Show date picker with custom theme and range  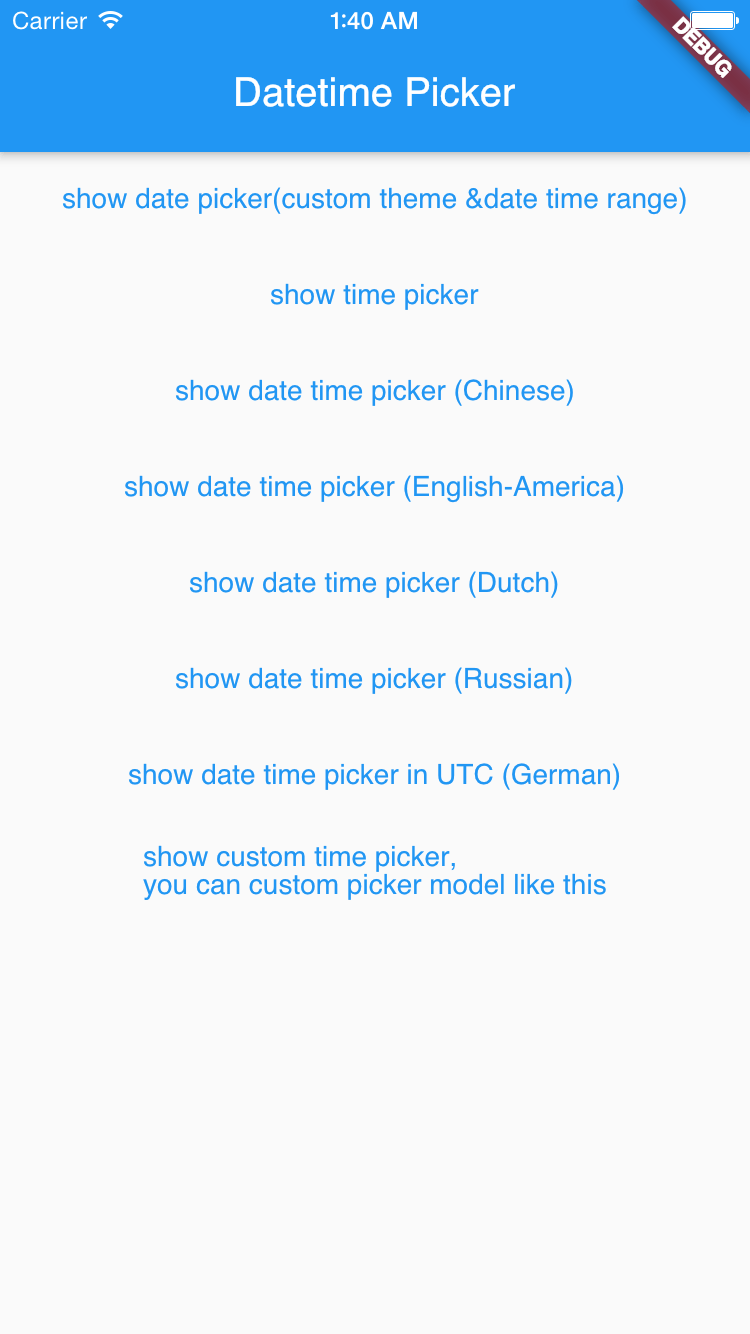coord(374,199)
